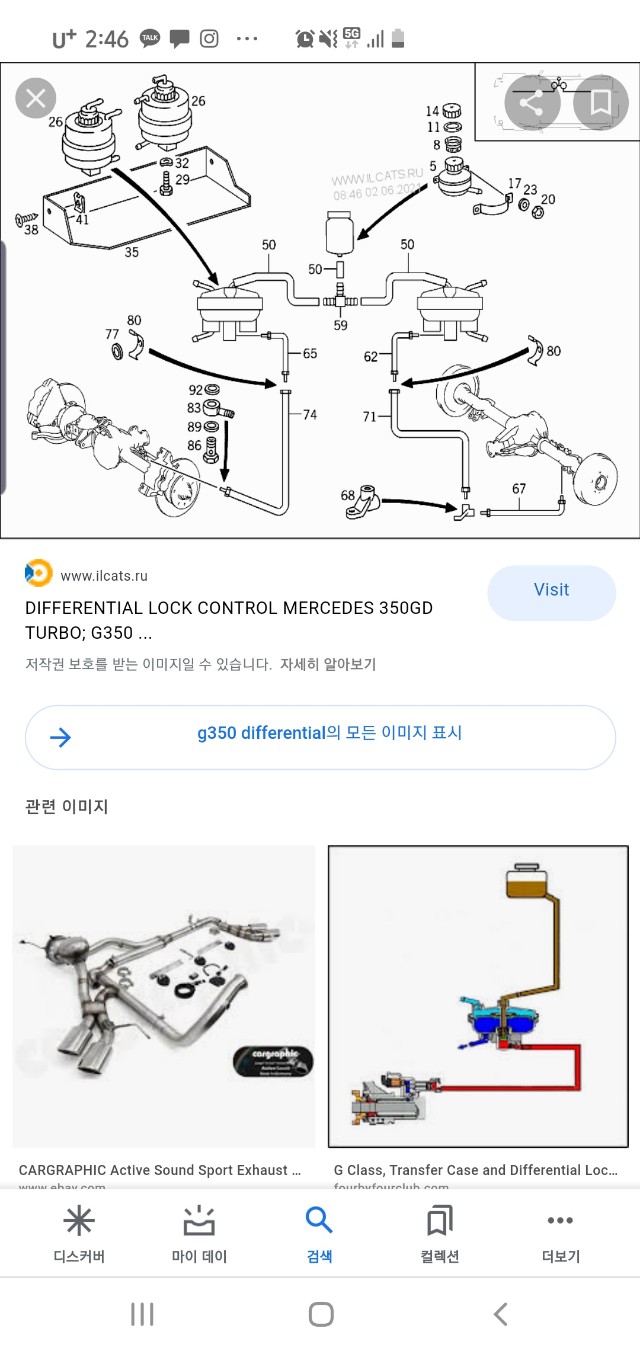Screen dimensions: 640x1351
Task: Show all g350 differential images
Action: pos(320,737)
